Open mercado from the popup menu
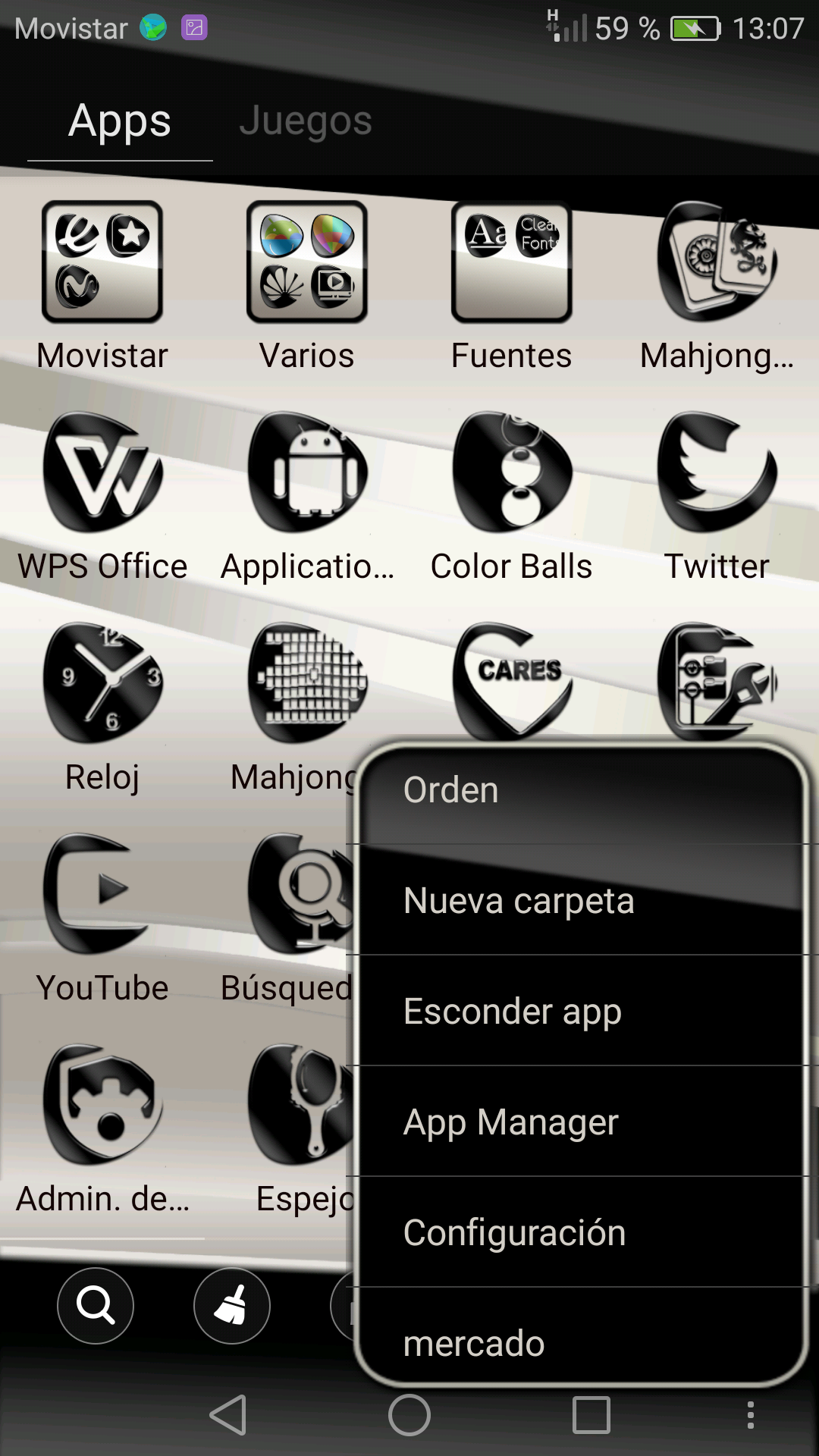Screen dimensions: 819x1456 click(x=474, y=1342)
